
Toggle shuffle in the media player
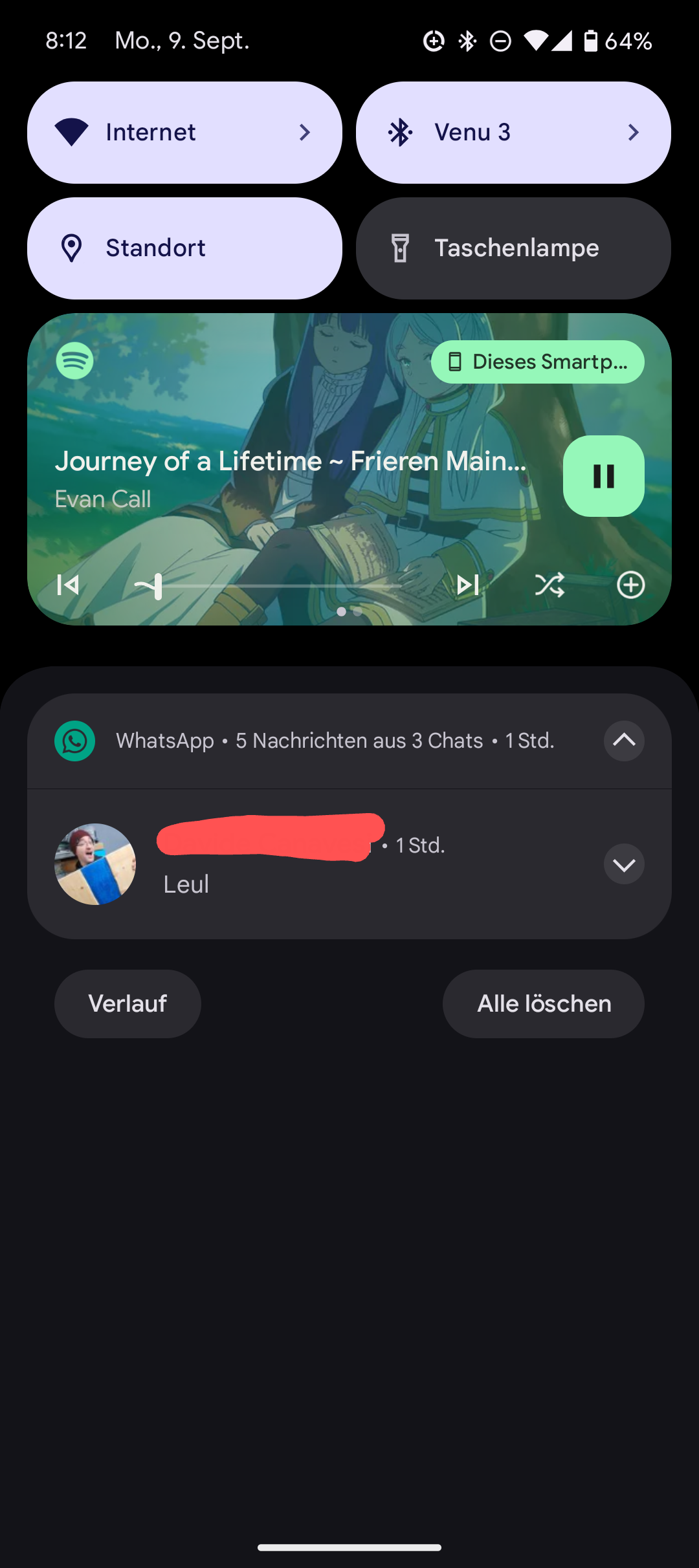pos(549,585)
